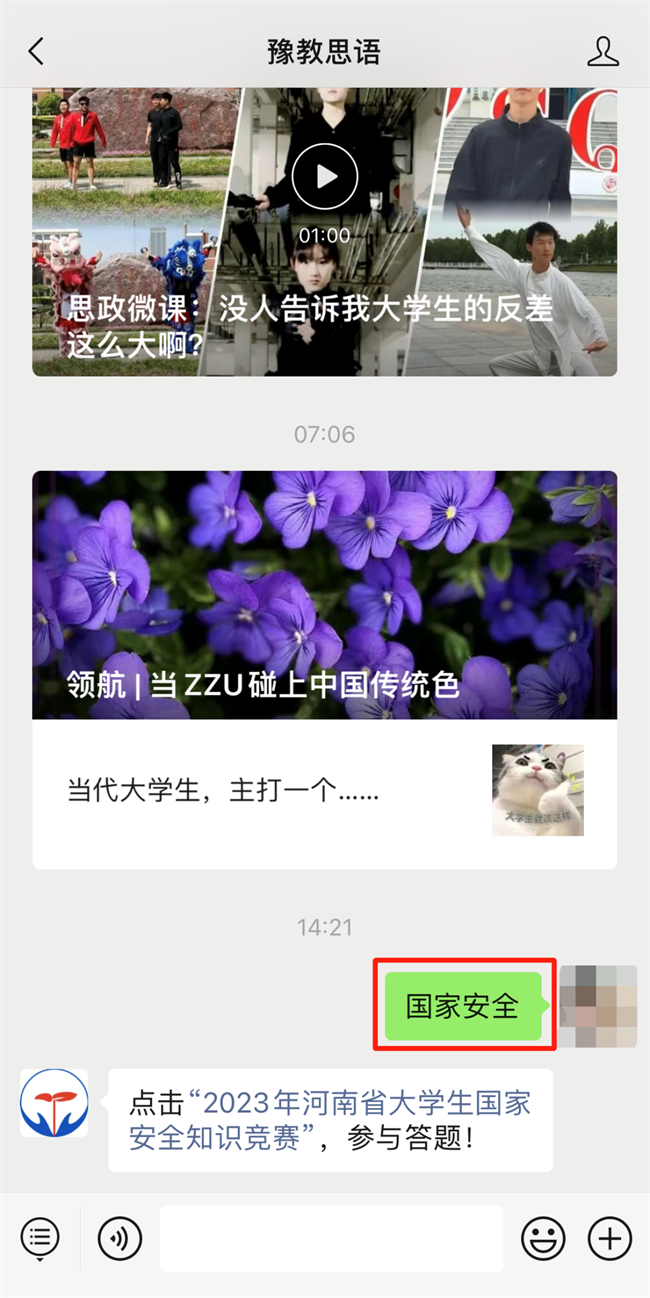Focus the message text field
The width and height of the screenshot is (650, 1298).
(x=331, y=1239)
